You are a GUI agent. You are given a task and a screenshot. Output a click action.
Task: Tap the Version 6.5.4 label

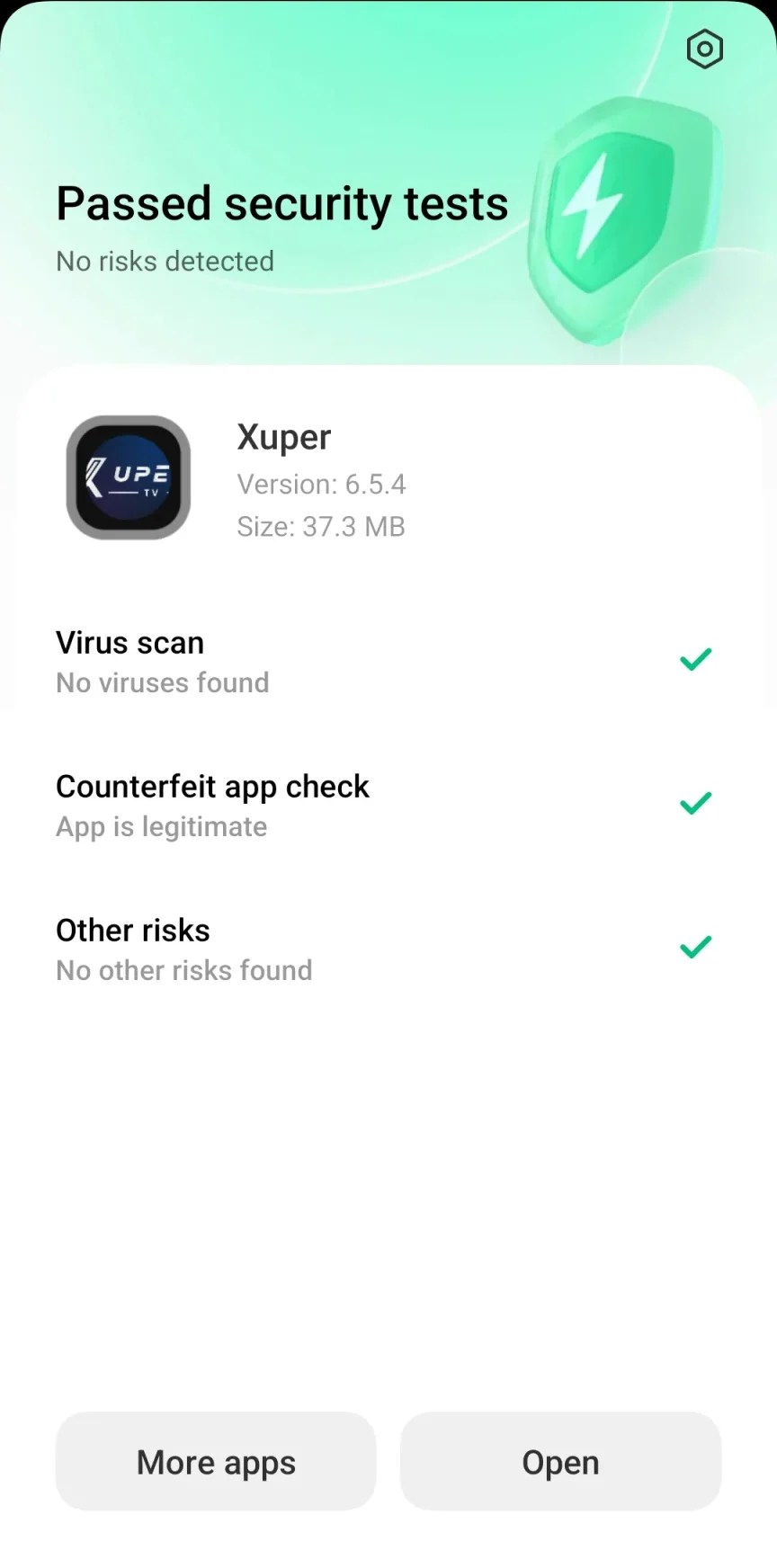321,484
